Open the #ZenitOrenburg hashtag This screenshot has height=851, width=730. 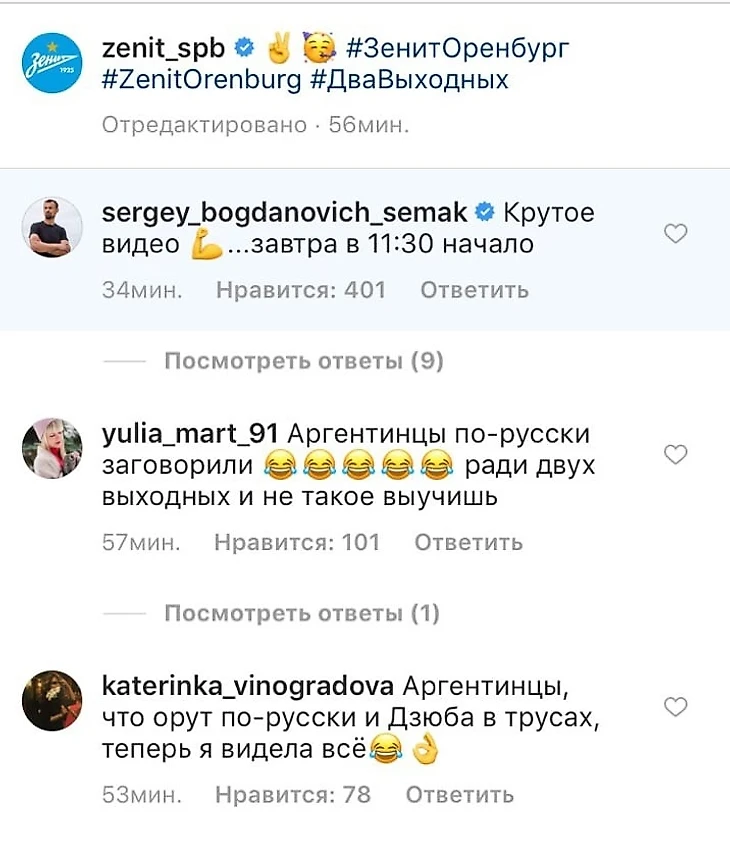point(201,80)
